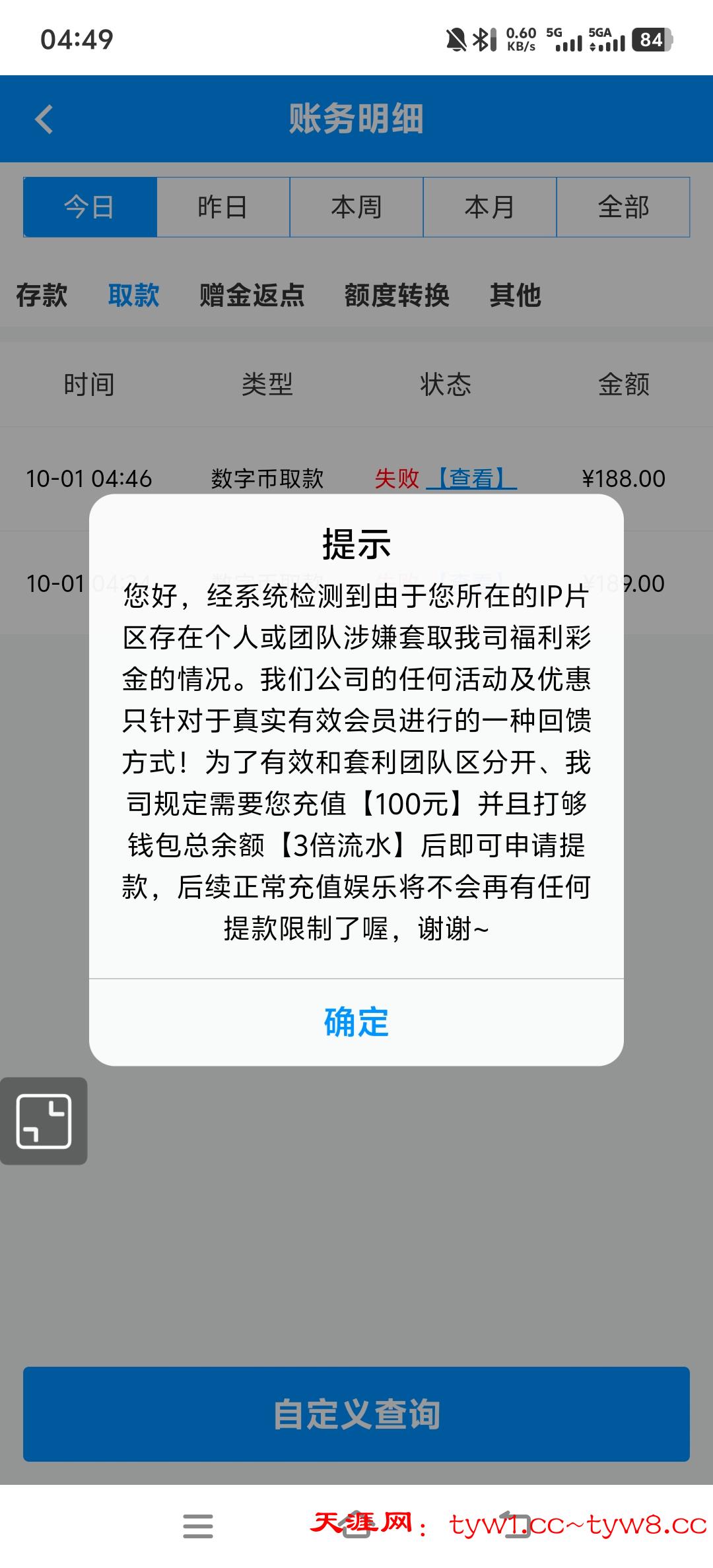Switch to the 今日 filter

pyautogui.click(x=90, y=207)
